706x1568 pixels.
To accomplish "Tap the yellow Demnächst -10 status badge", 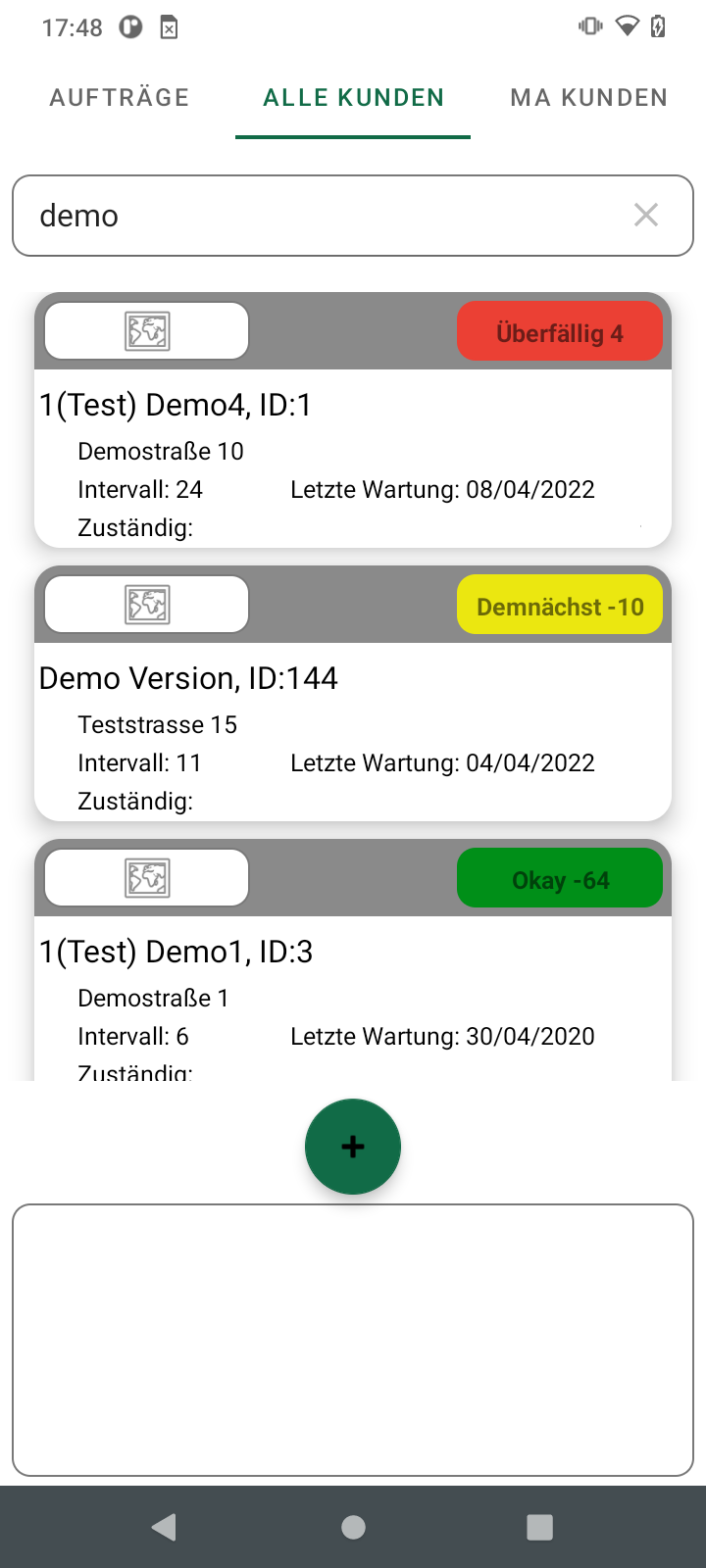I will click(x=560, y=604).
